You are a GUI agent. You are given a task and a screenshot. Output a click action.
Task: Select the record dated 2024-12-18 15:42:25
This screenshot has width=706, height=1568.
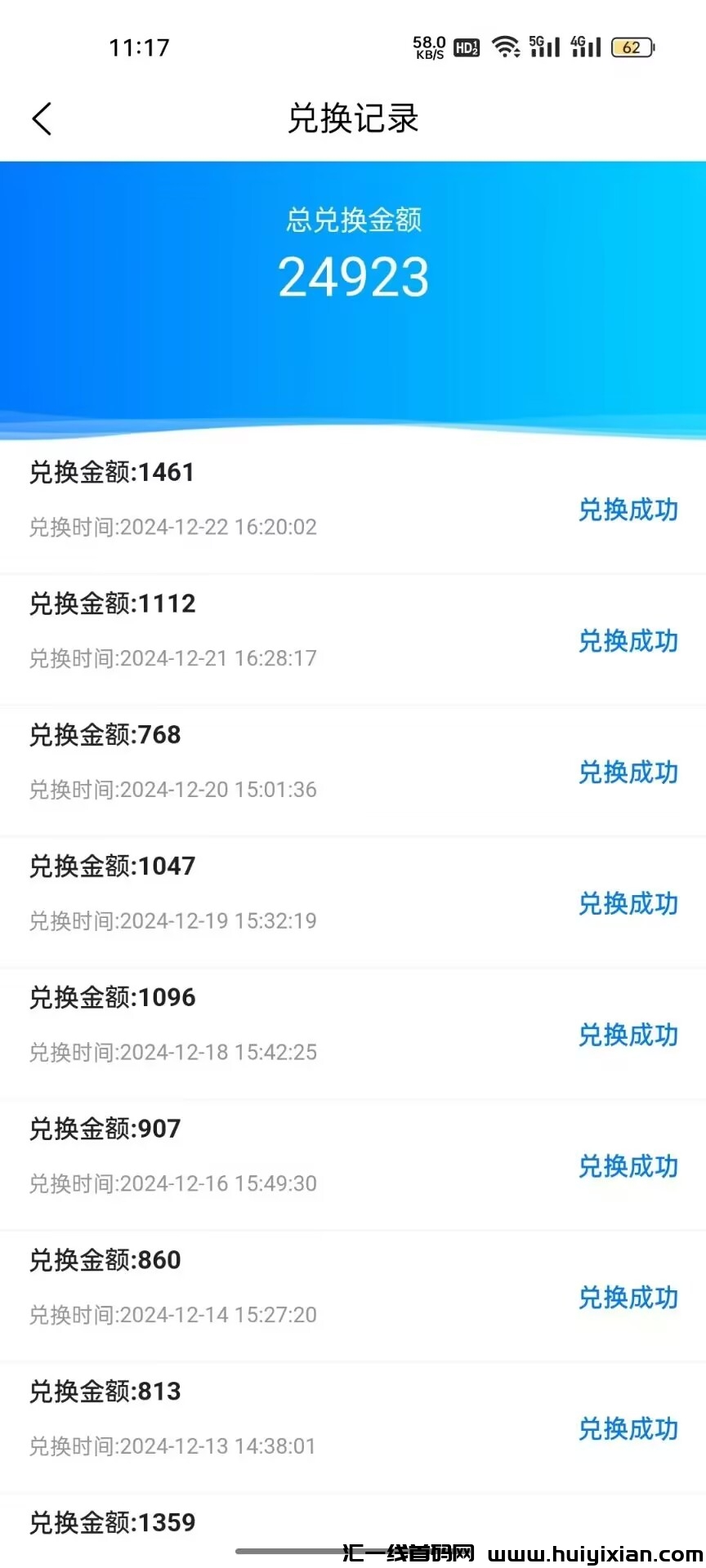[172, 1053]
